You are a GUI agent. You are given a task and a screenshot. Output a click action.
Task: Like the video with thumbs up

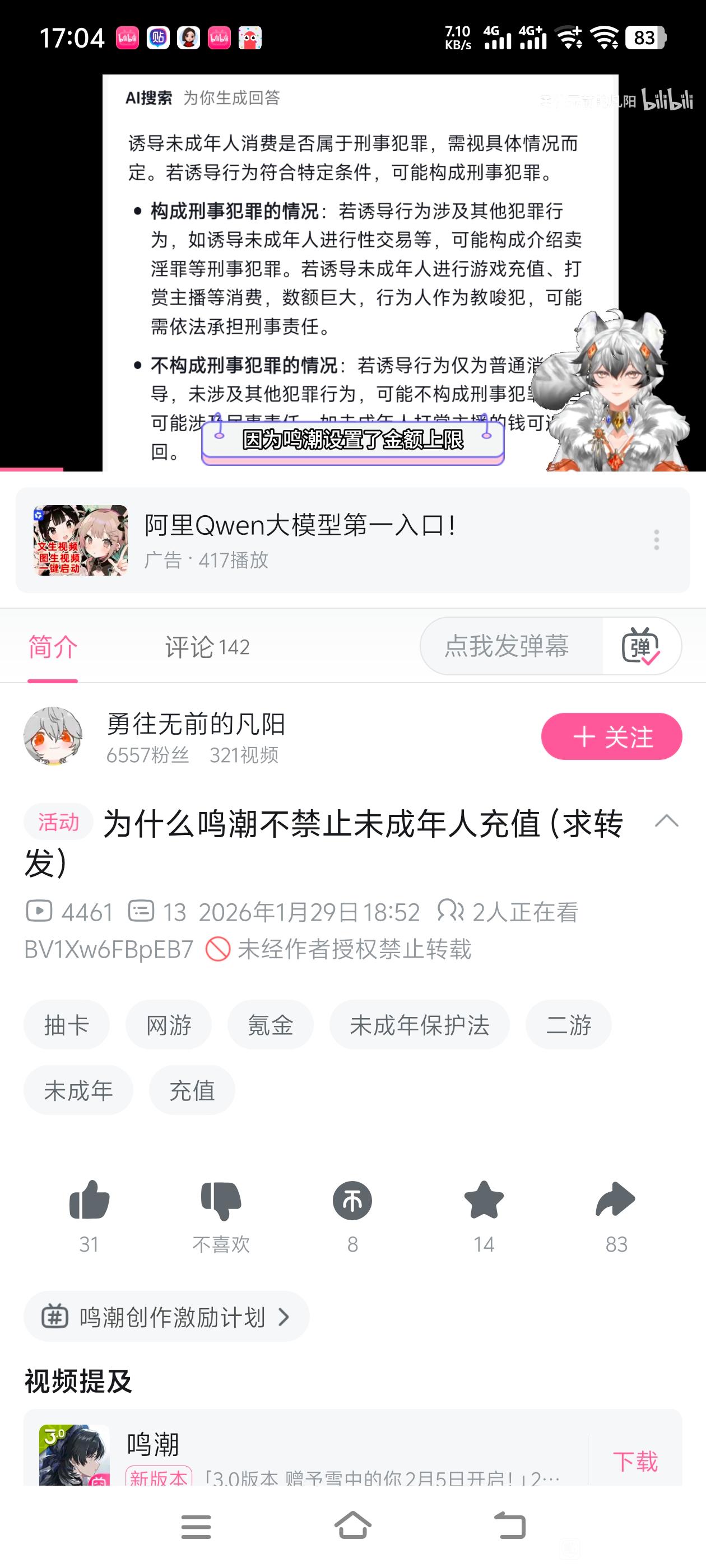(89, 1200)
